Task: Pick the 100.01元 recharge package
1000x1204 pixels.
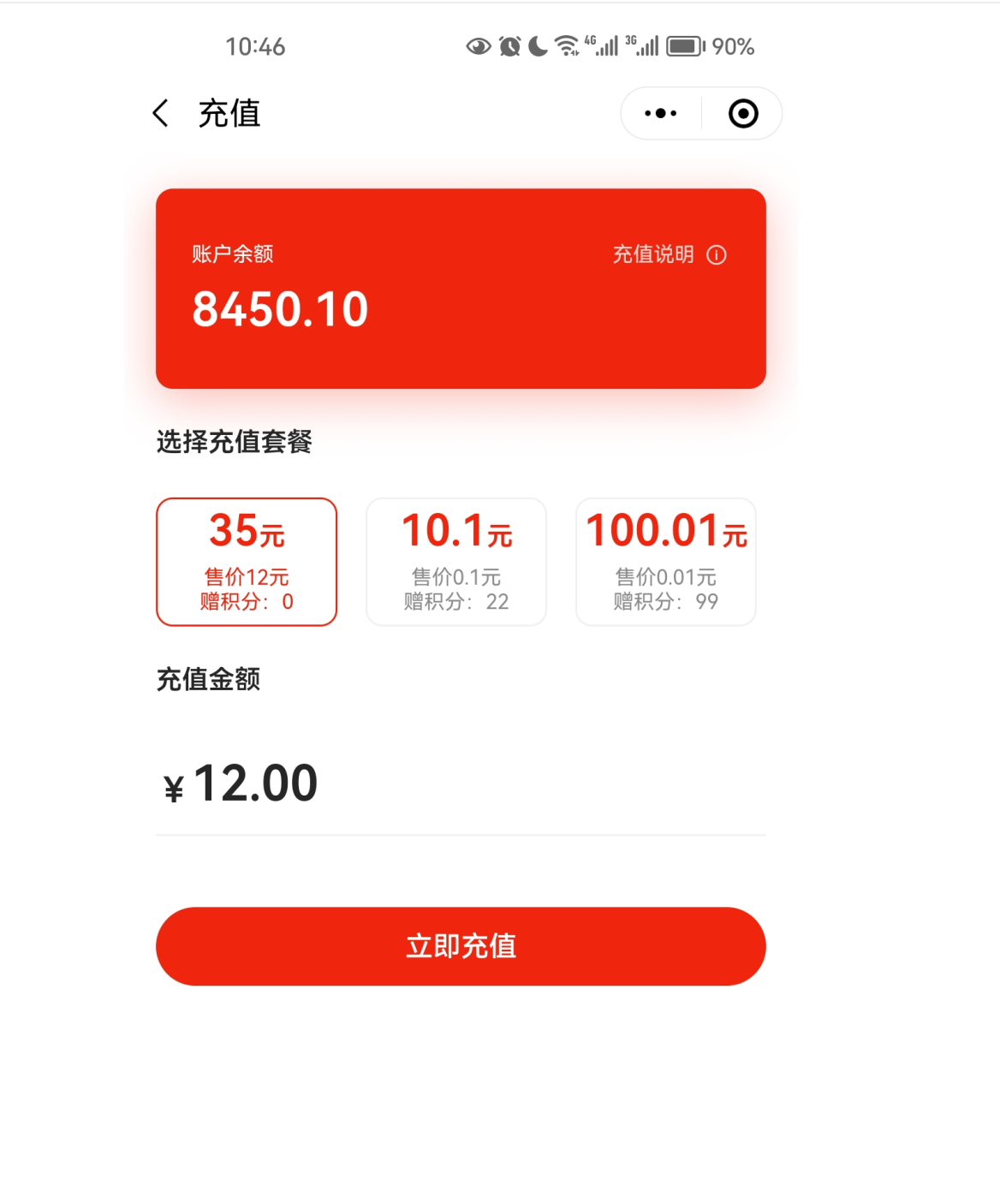Action: coord(666,562)
